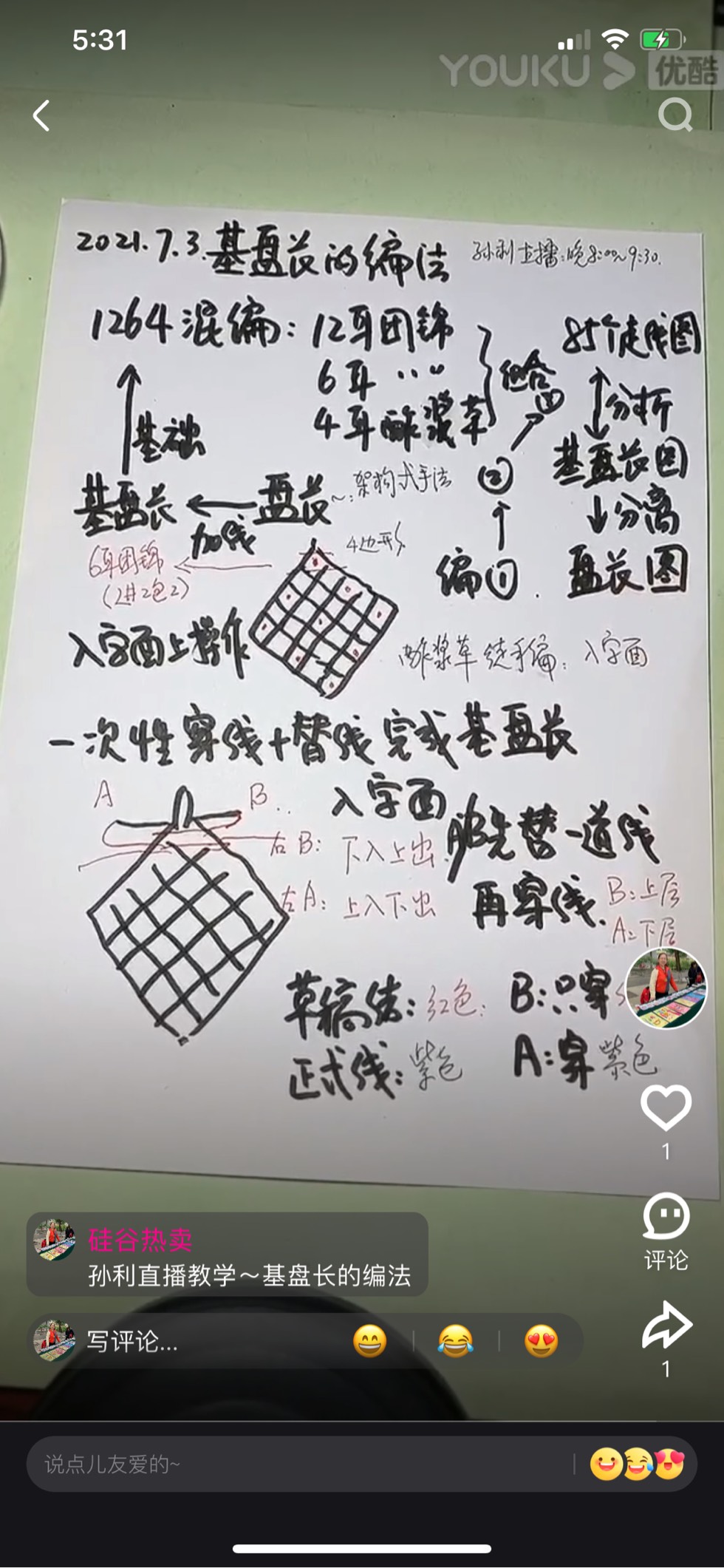Viewport: 724px width, 1568px height.
Task: Send the heart-eyes emoji in 写评论 bar
Action: click(542, 1340)
